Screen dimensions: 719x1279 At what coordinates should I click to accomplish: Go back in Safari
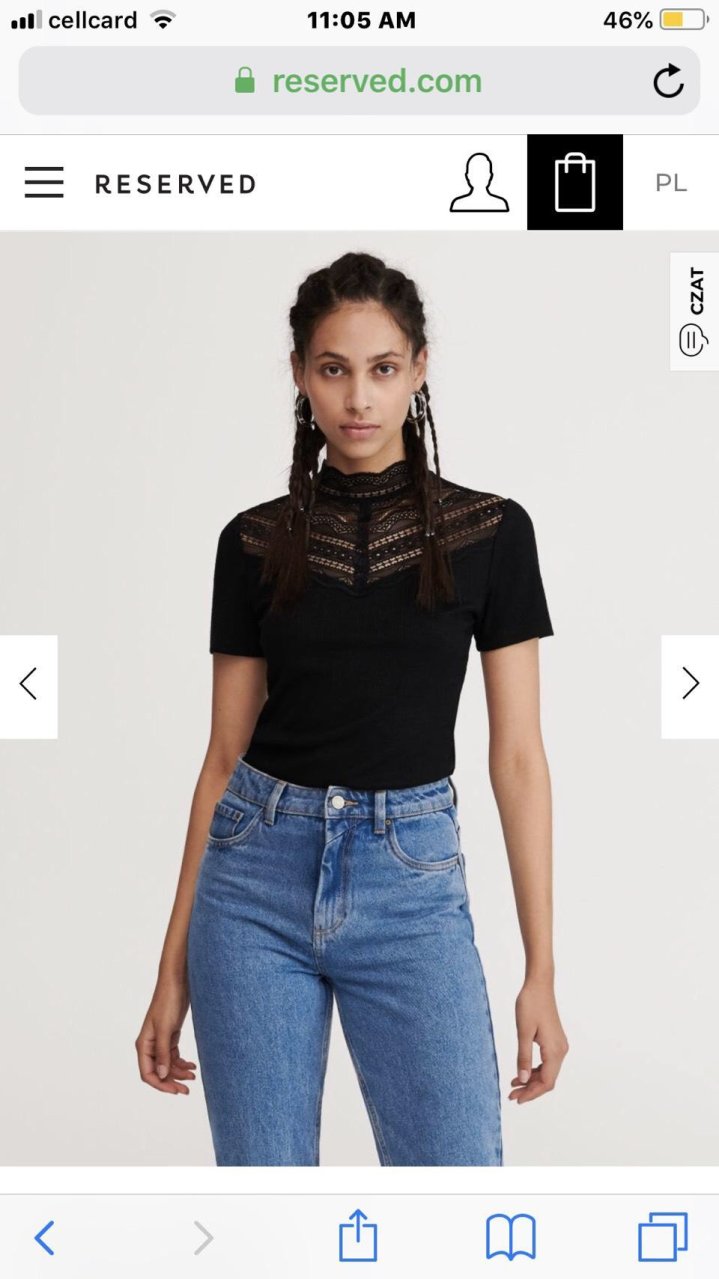pyautogui.click(x=44, y=1238)
